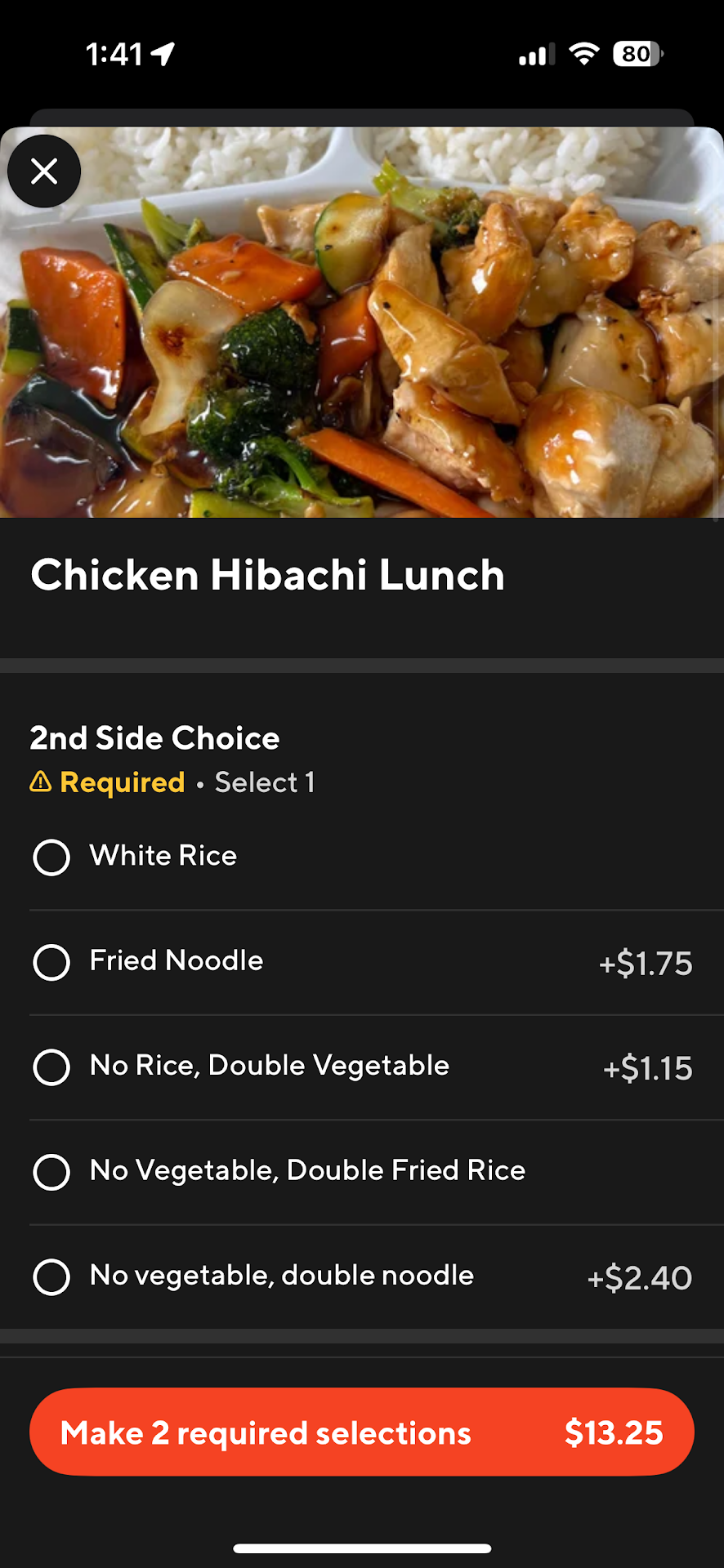The width and height of the screenshot is (724, 1568).
Task: Choose No vegetable, double noodle option
Action: [x=51, y=1276]
